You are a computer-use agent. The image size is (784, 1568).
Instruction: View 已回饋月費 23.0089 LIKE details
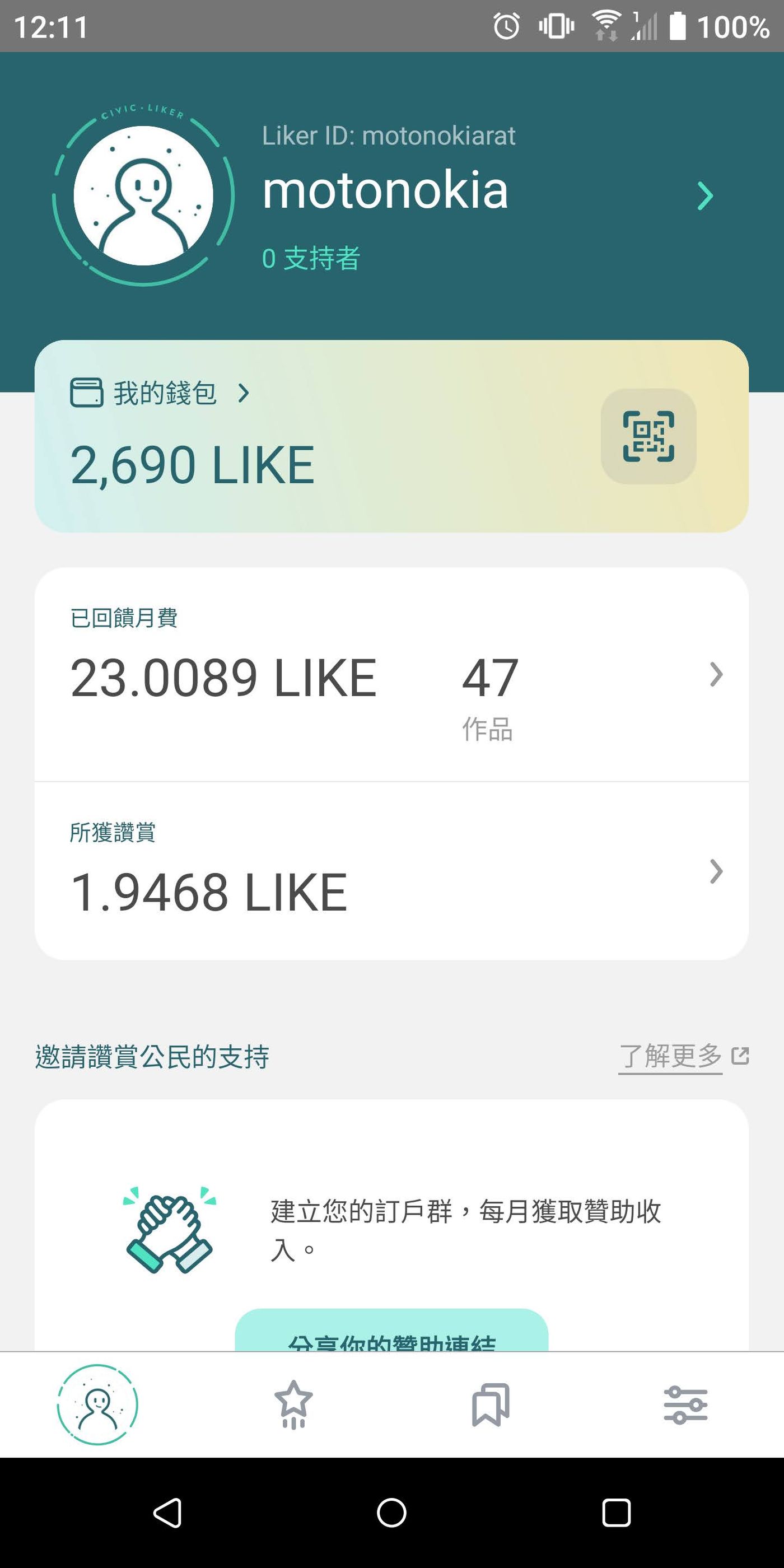(391, 674)
